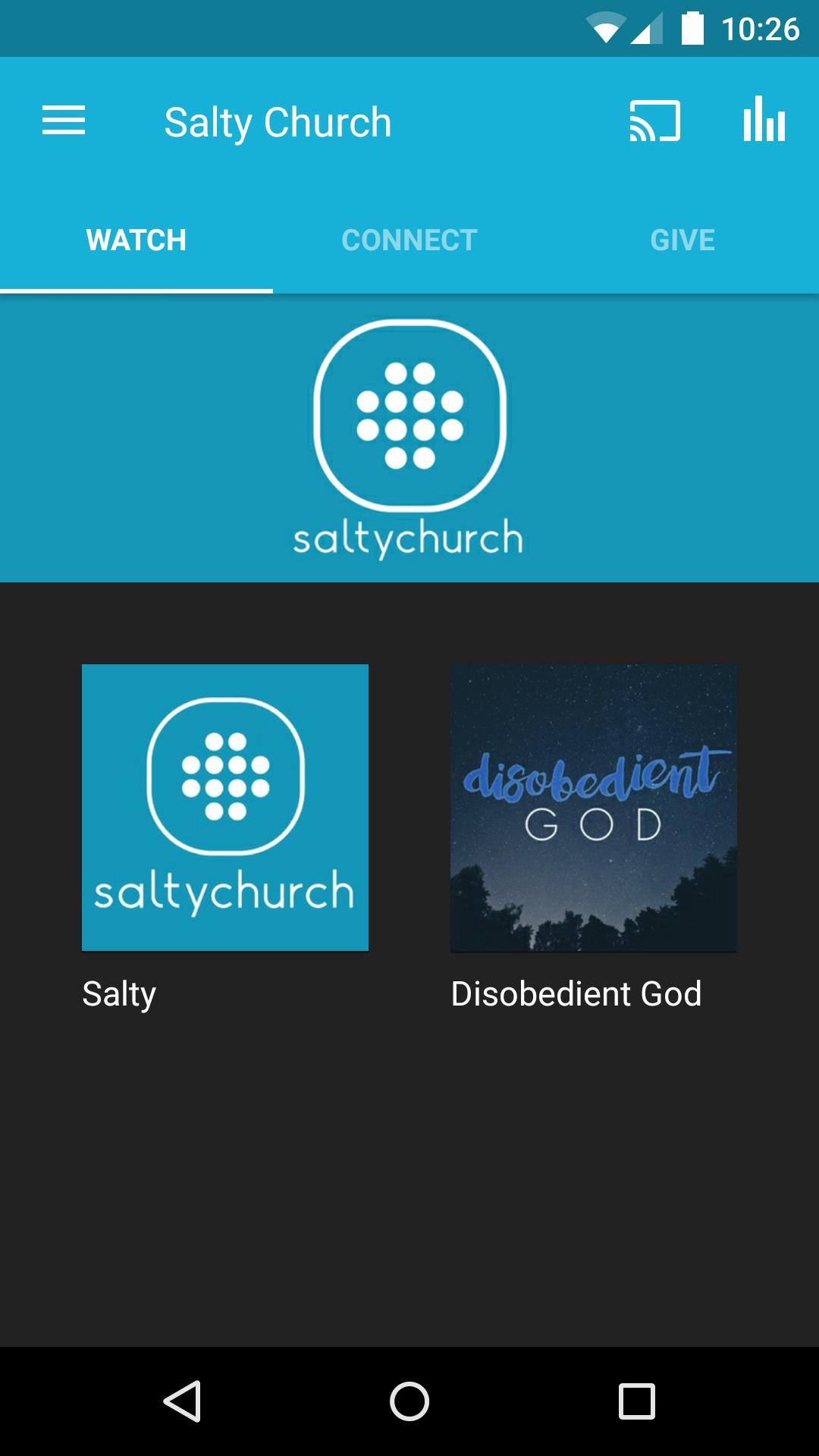
Task: Tap the cast screen icon
Action: pyautogui.click(x=654, y=121)
